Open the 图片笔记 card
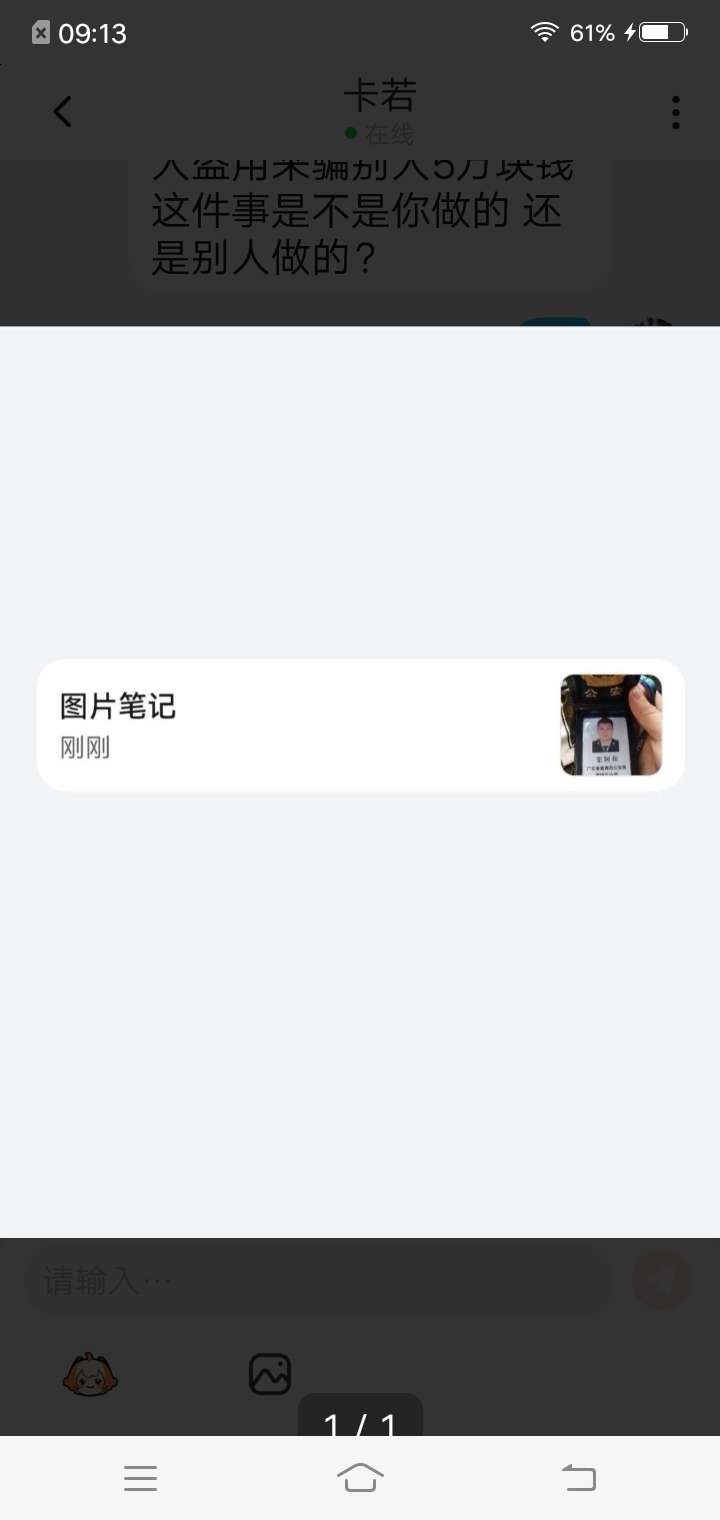720x1520 pixels. (360, 725)
